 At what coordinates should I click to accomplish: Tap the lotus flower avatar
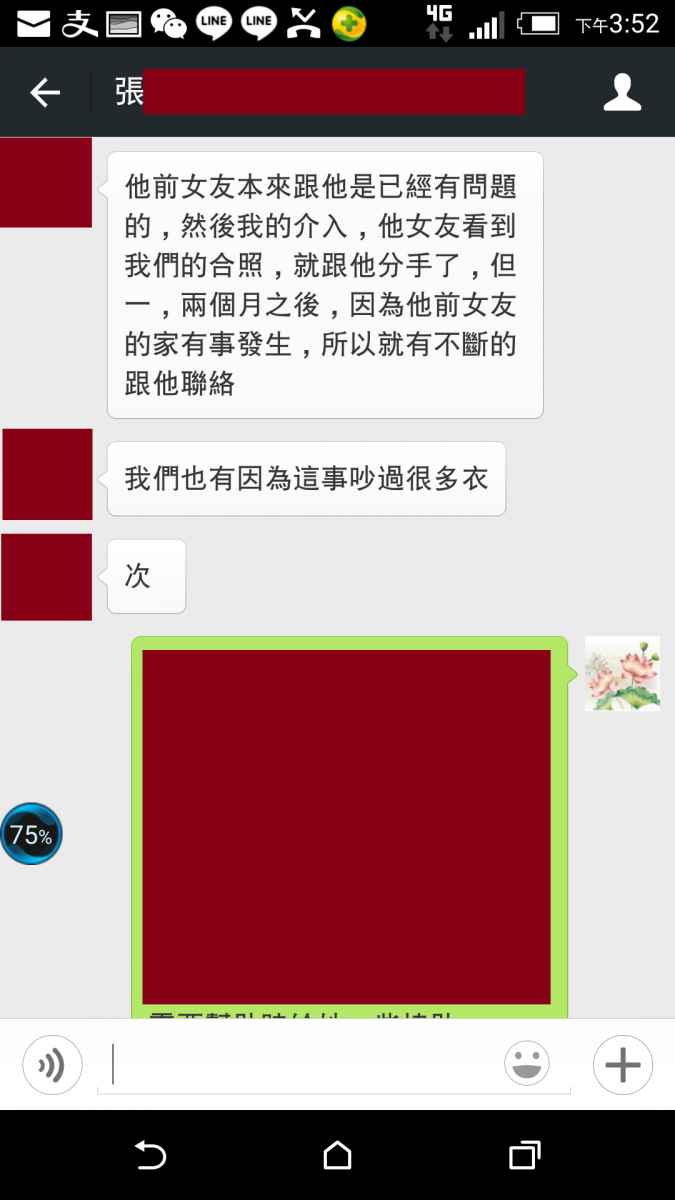point(622,674)
